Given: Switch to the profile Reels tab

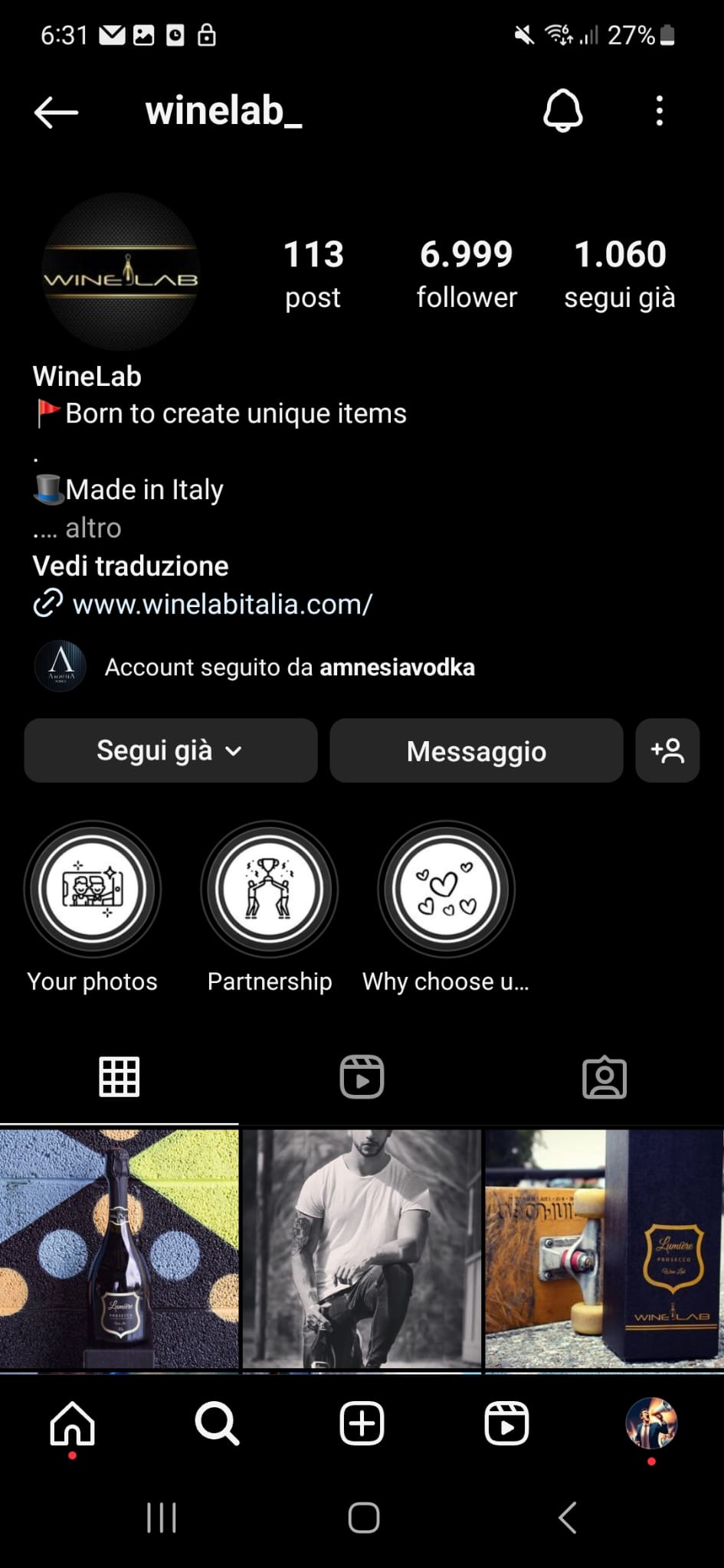Looking at the screenshot, I should click(x=362, y=1077).
